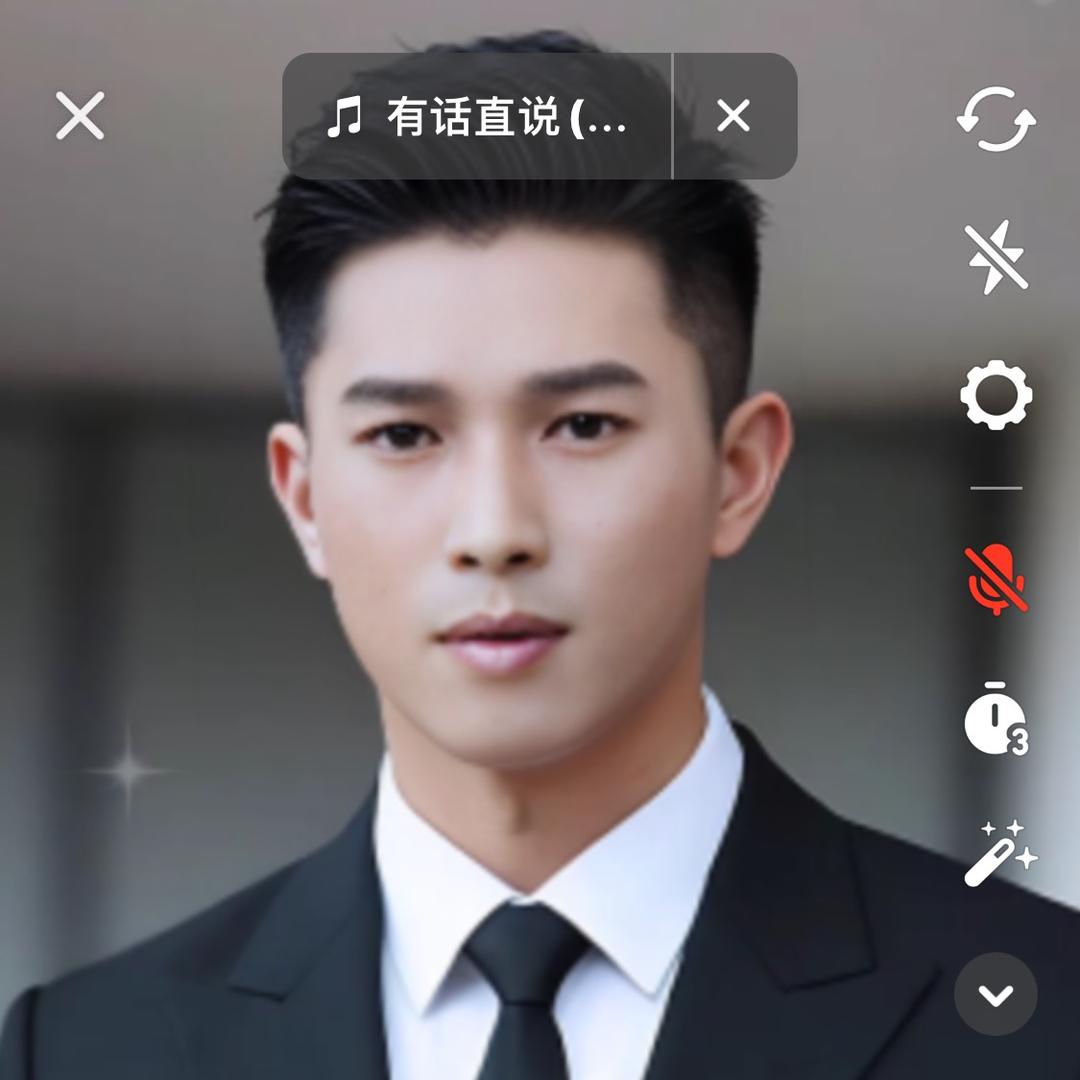
Task: Toggle the camera flash
Action: coord(996,257)
